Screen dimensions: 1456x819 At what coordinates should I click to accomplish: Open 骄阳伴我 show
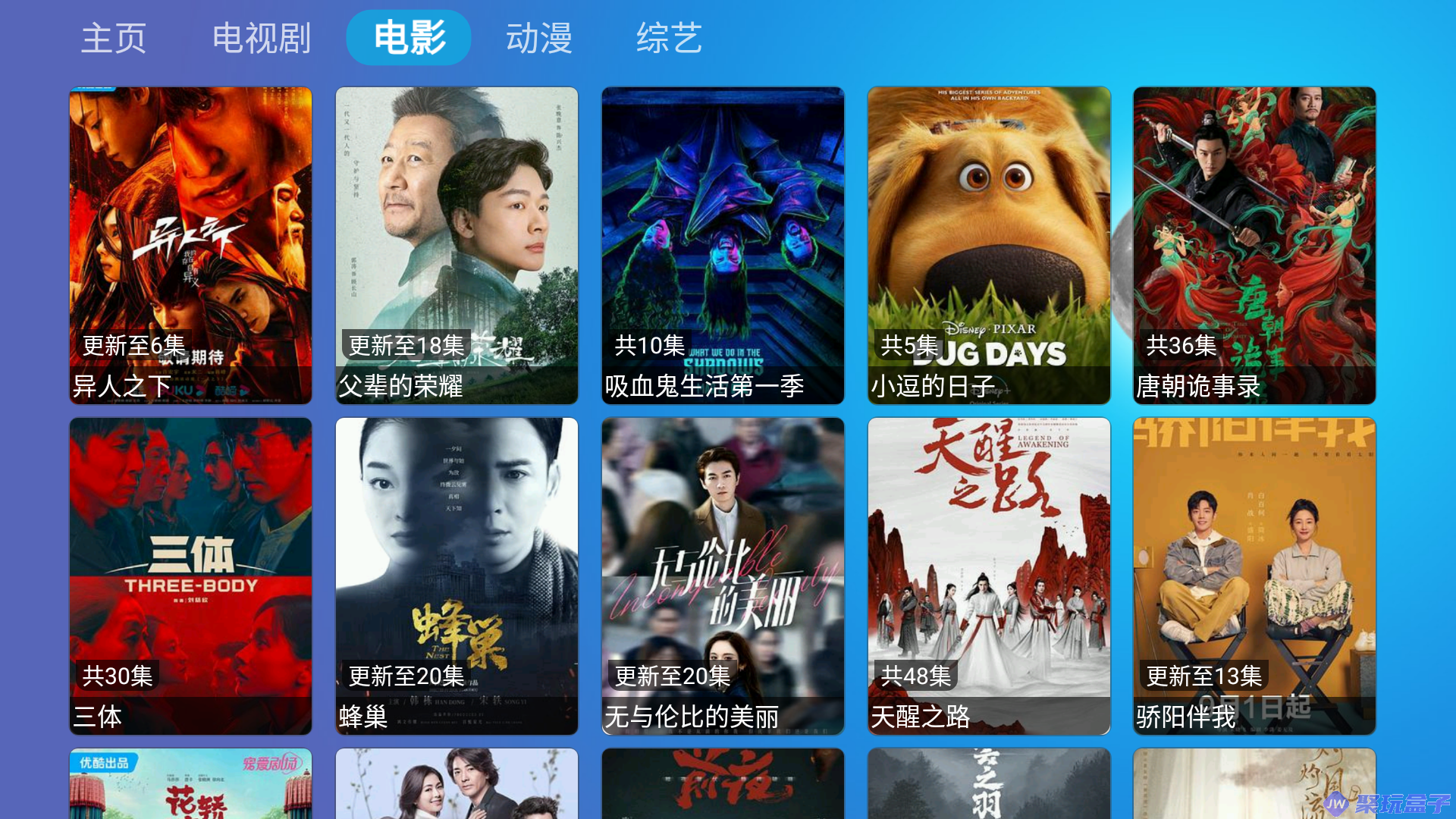(x=1254, y=576)
